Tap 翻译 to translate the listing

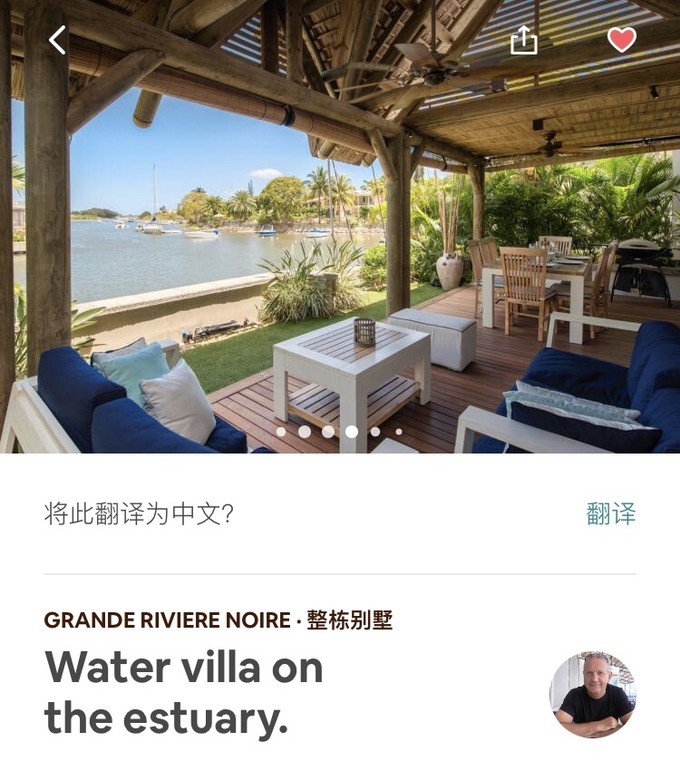click(610, 514)
